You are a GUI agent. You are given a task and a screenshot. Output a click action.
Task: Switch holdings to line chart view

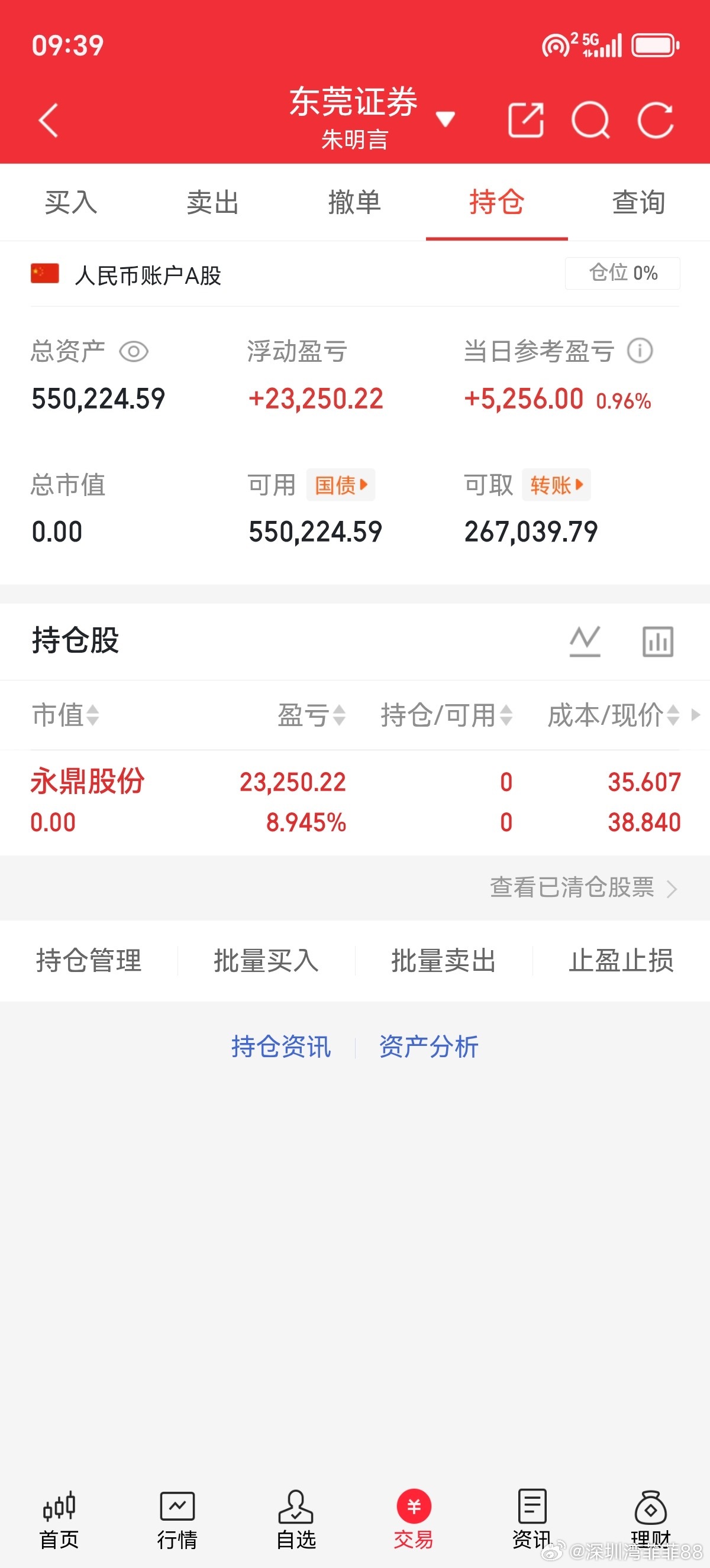point(584,640)
